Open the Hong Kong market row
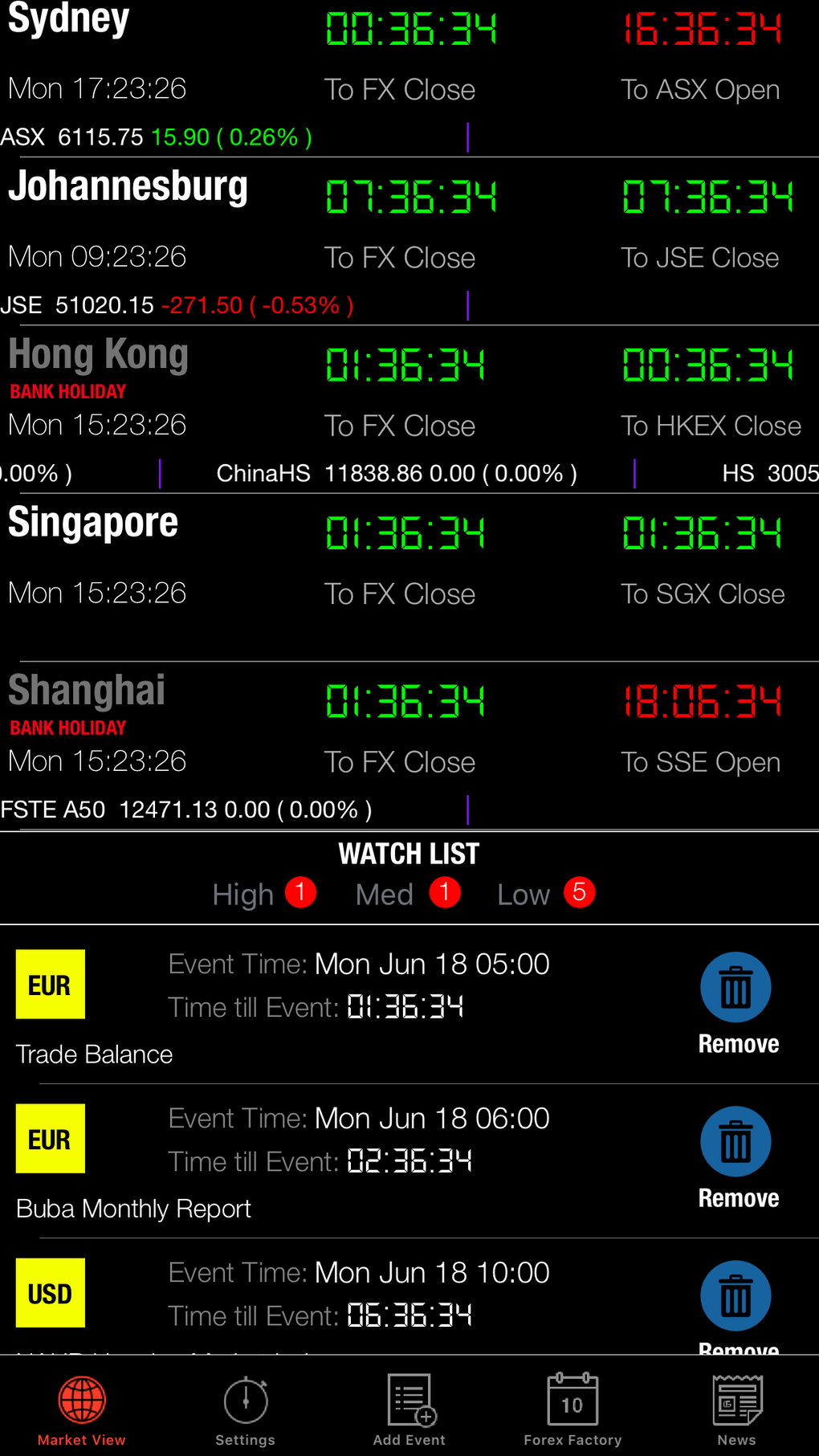The image size is (819, 1456). (x=409, y=410)
